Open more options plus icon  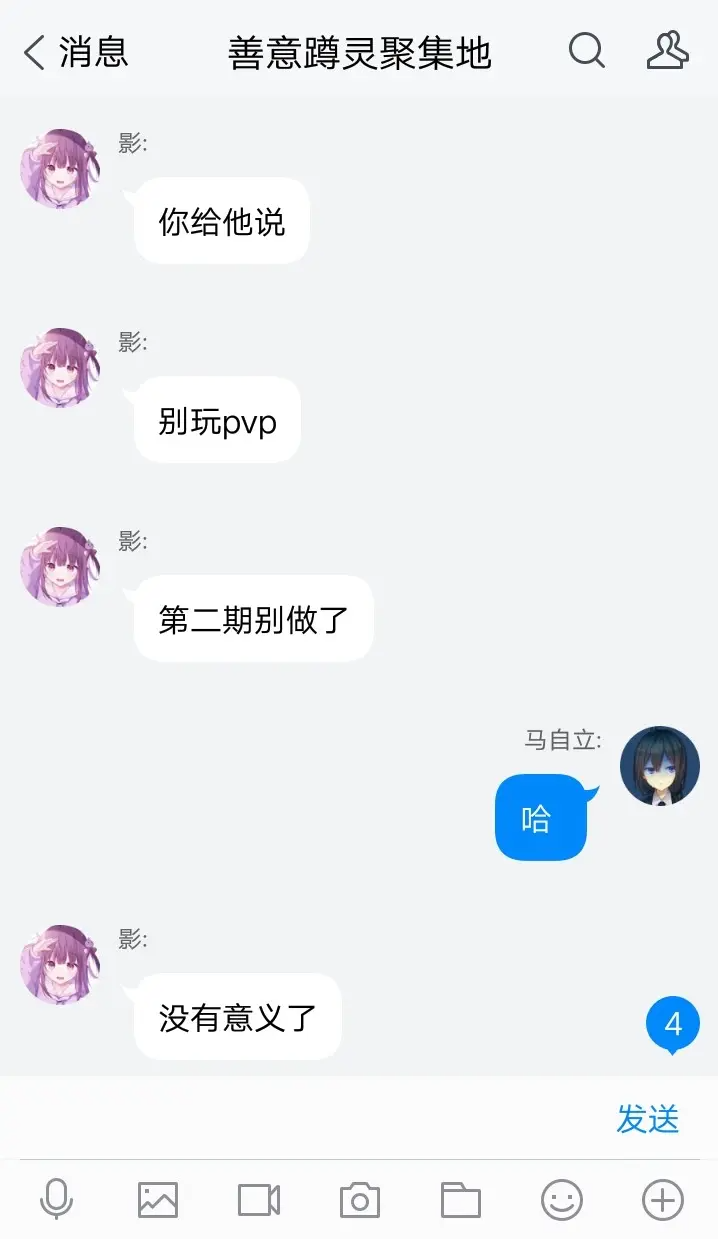(663, 1199)
